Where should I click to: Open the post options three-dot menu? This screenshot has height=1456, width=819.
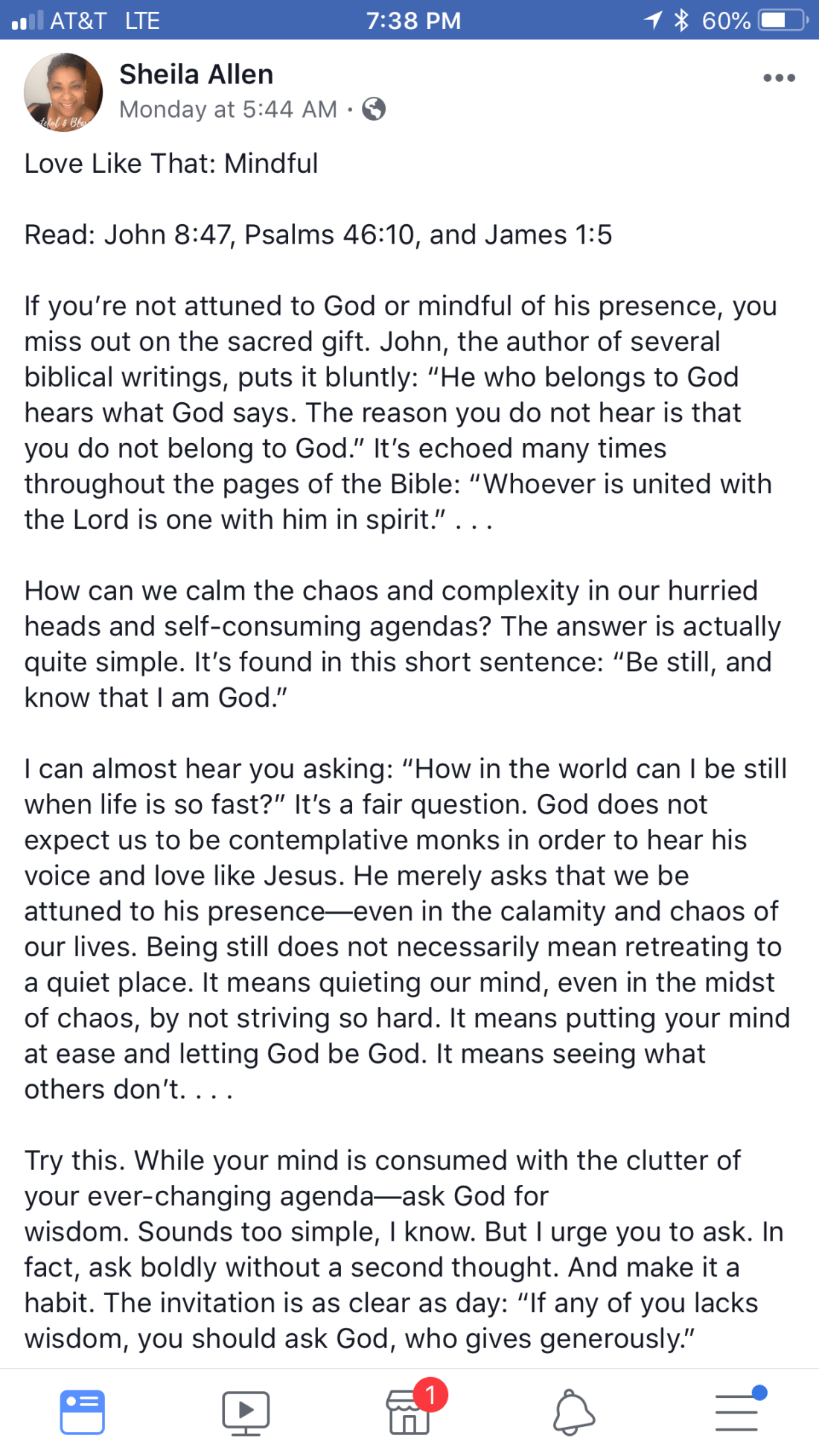point(779,78)
